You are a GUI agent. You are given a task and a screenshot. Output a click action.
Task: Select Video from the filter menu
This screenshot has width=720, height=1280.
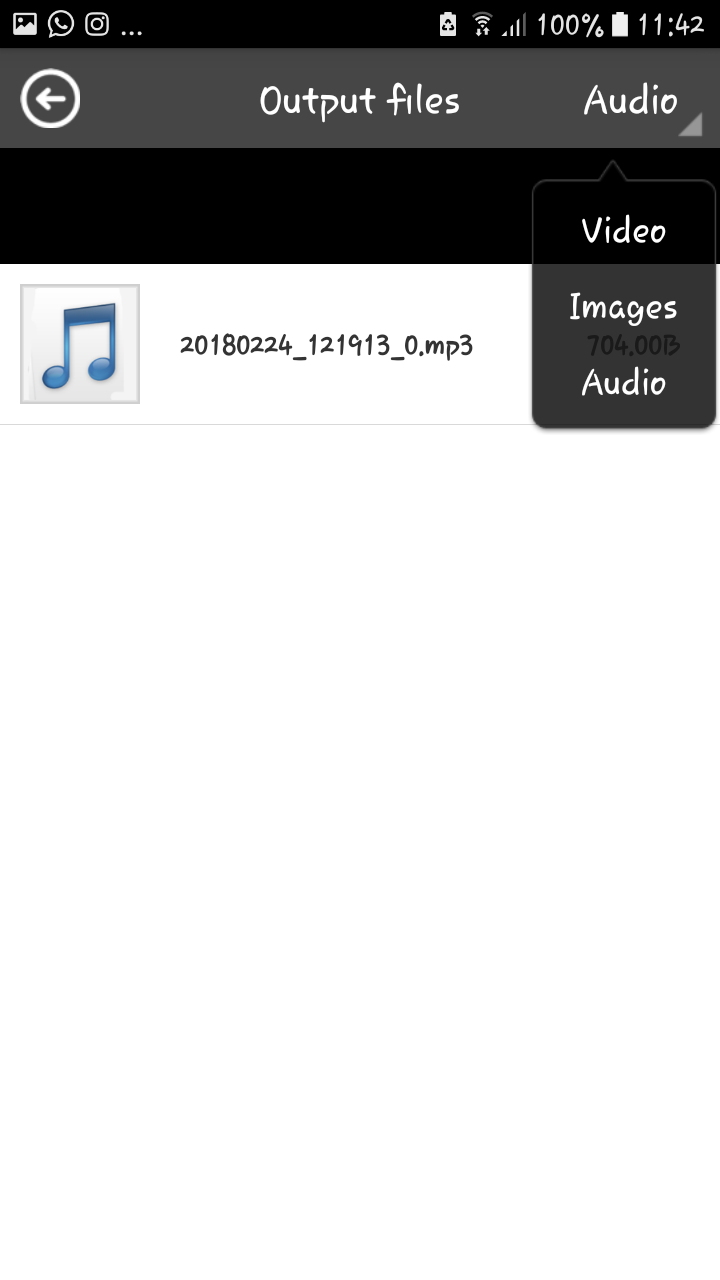[622, 231]
